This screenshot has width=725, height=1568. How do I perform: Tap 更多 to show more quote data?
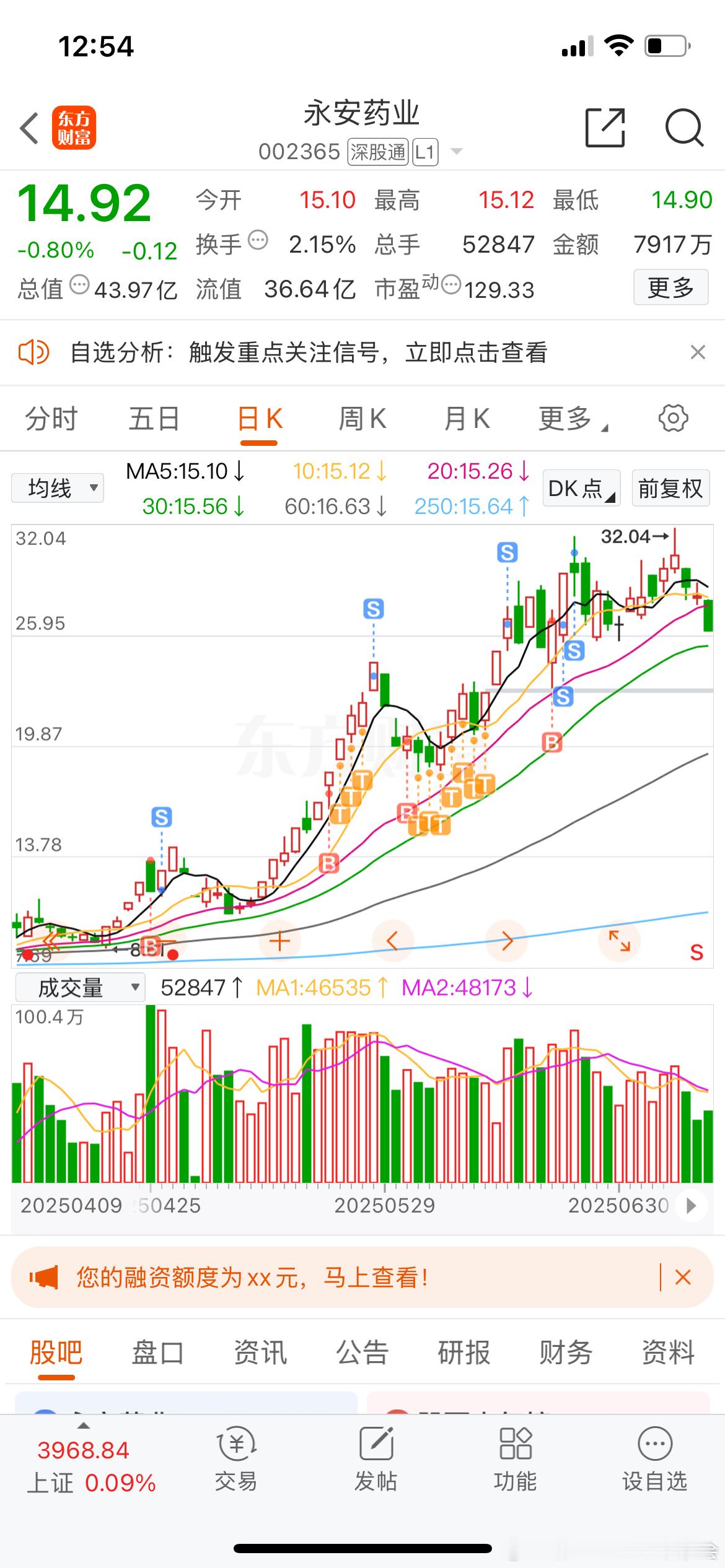[x=670, y=287]
